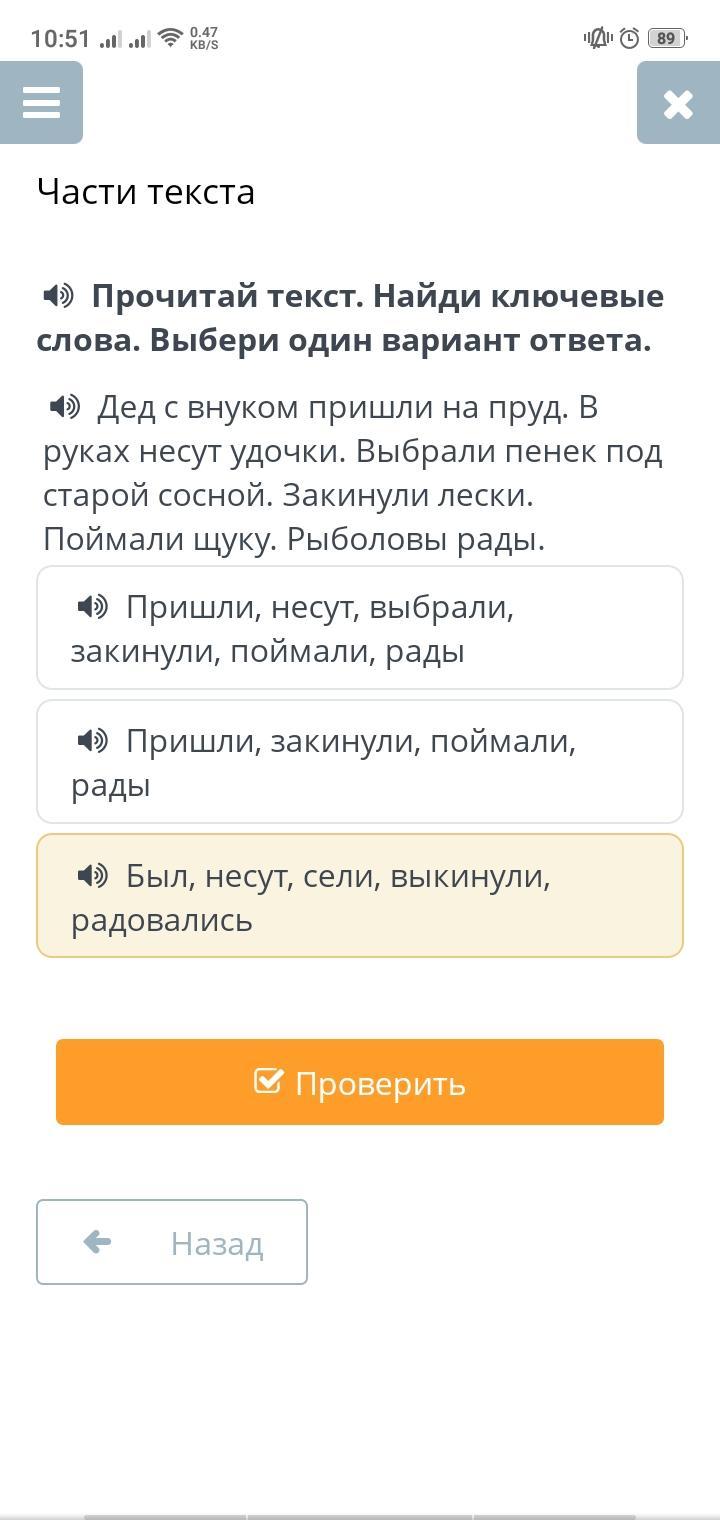The width and height of the screenshot is (720, 1520).
Task: Select answer starting 'Пришли, несут, выбрали'
Action: point(360,628)
